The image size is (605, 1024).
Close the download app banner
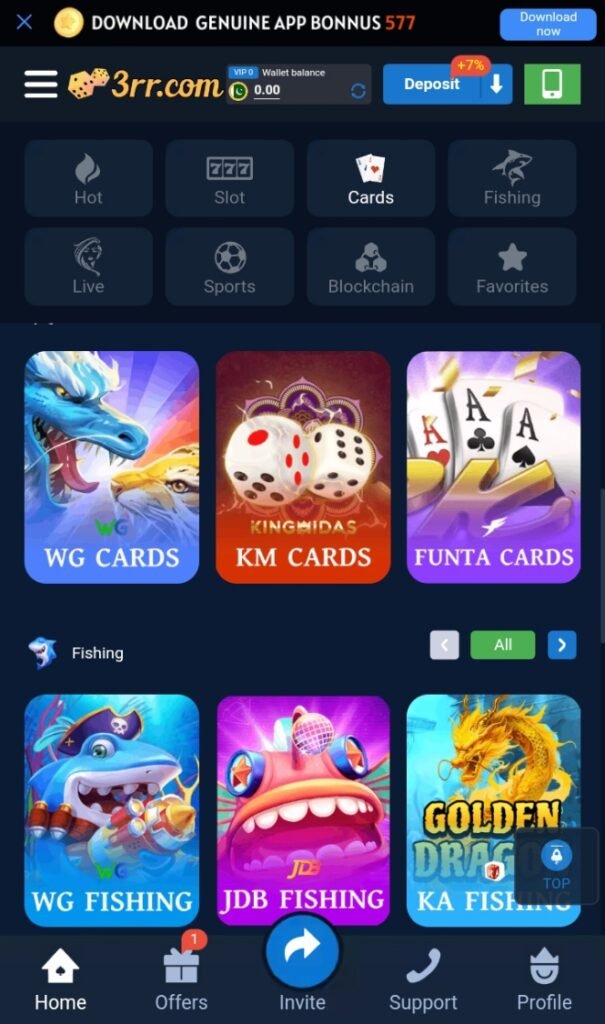(25, 21)
